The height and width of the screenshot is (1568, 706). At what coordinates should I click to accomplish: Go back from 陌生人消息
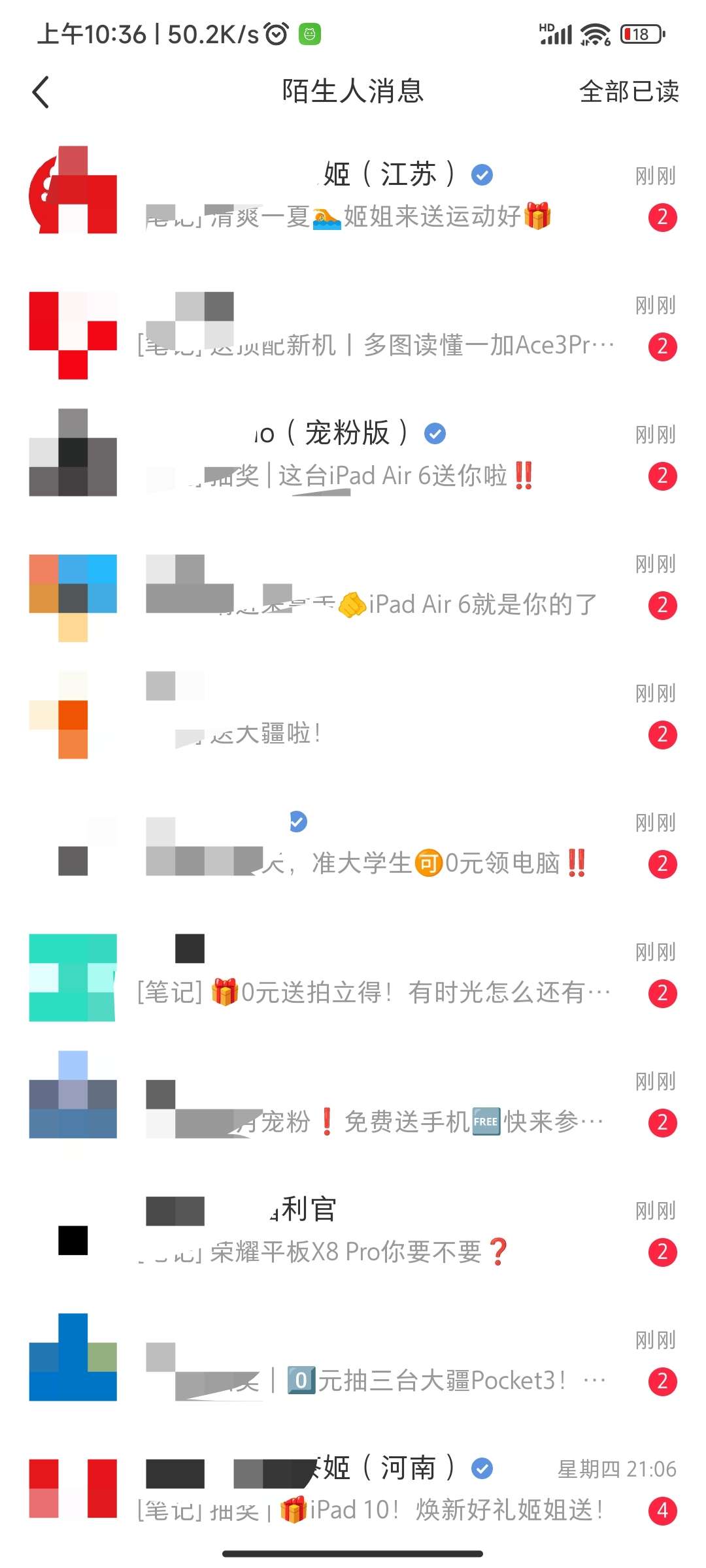coord(41,92)
